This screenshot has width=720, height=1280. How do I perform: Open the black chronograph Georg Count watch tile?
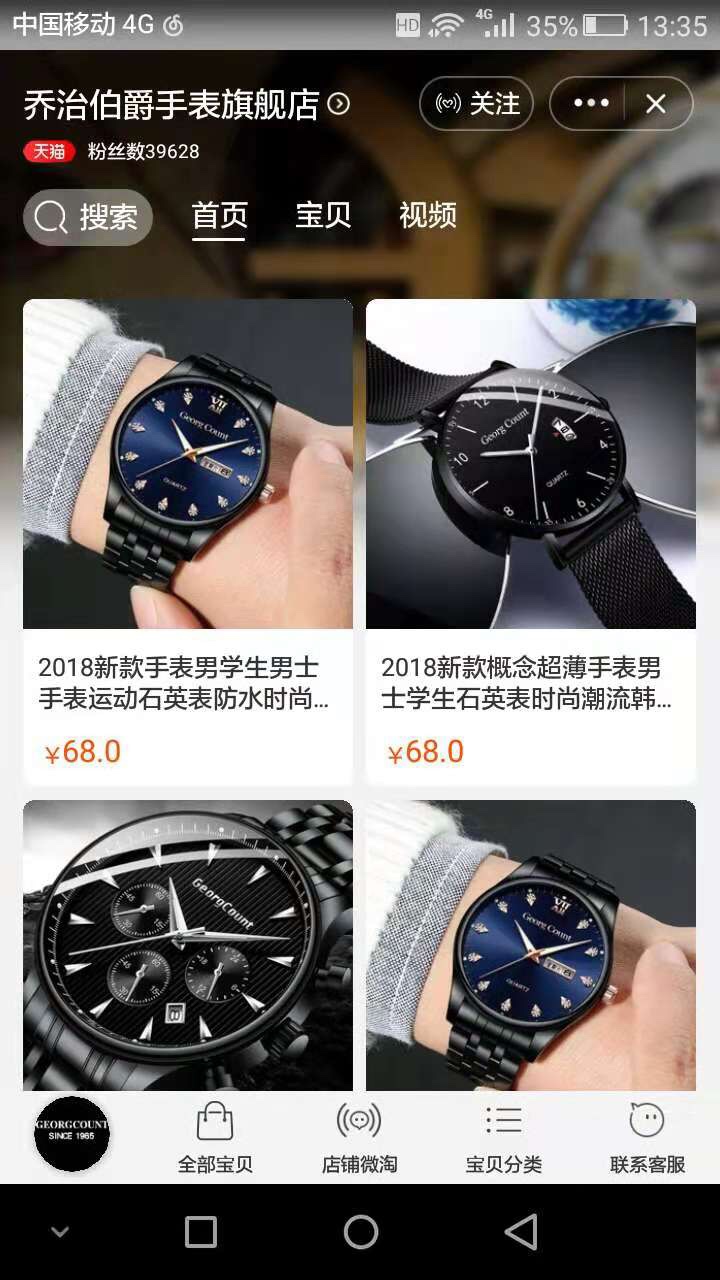188,945
